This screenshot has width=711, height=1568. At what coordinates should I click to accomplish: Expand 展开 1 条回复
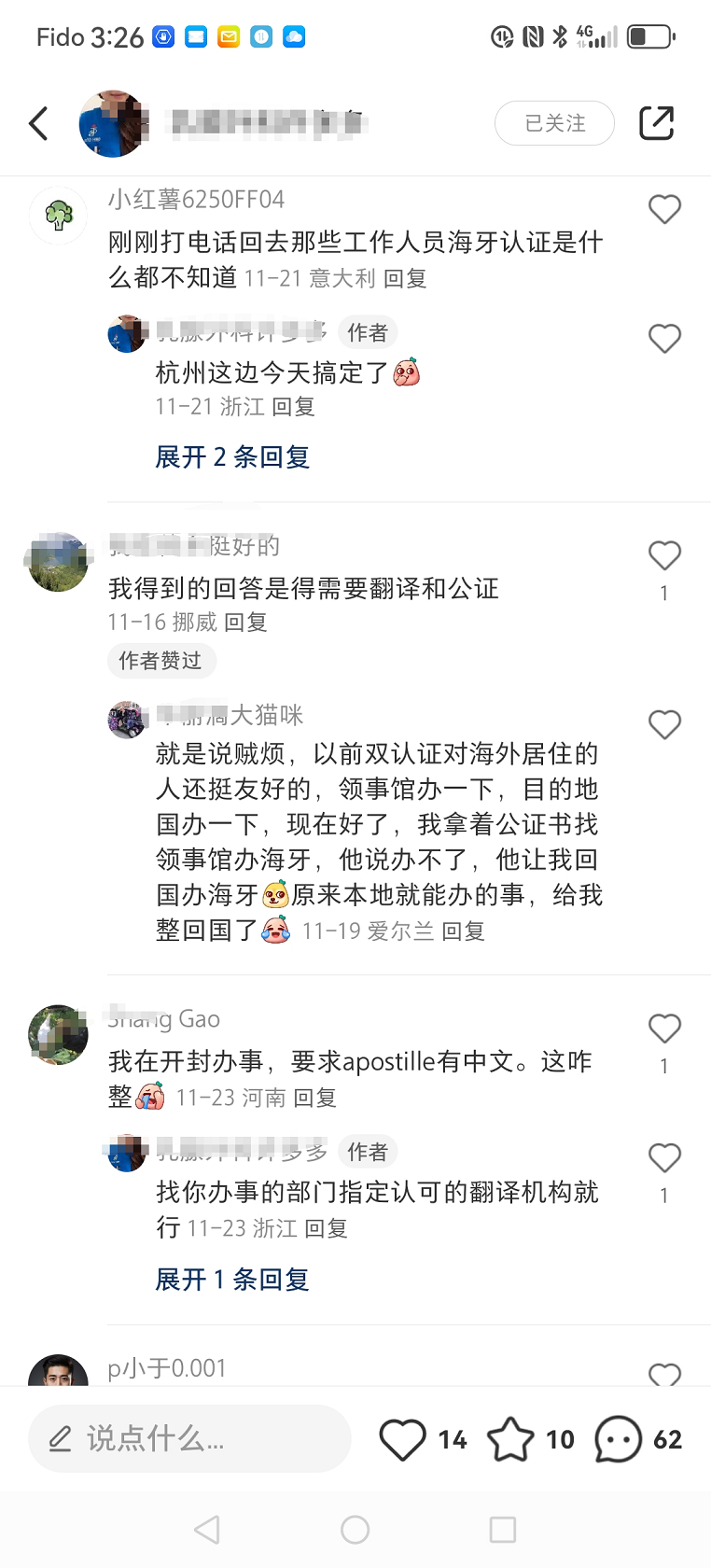pyautogui.click(x=231, y=1280)
